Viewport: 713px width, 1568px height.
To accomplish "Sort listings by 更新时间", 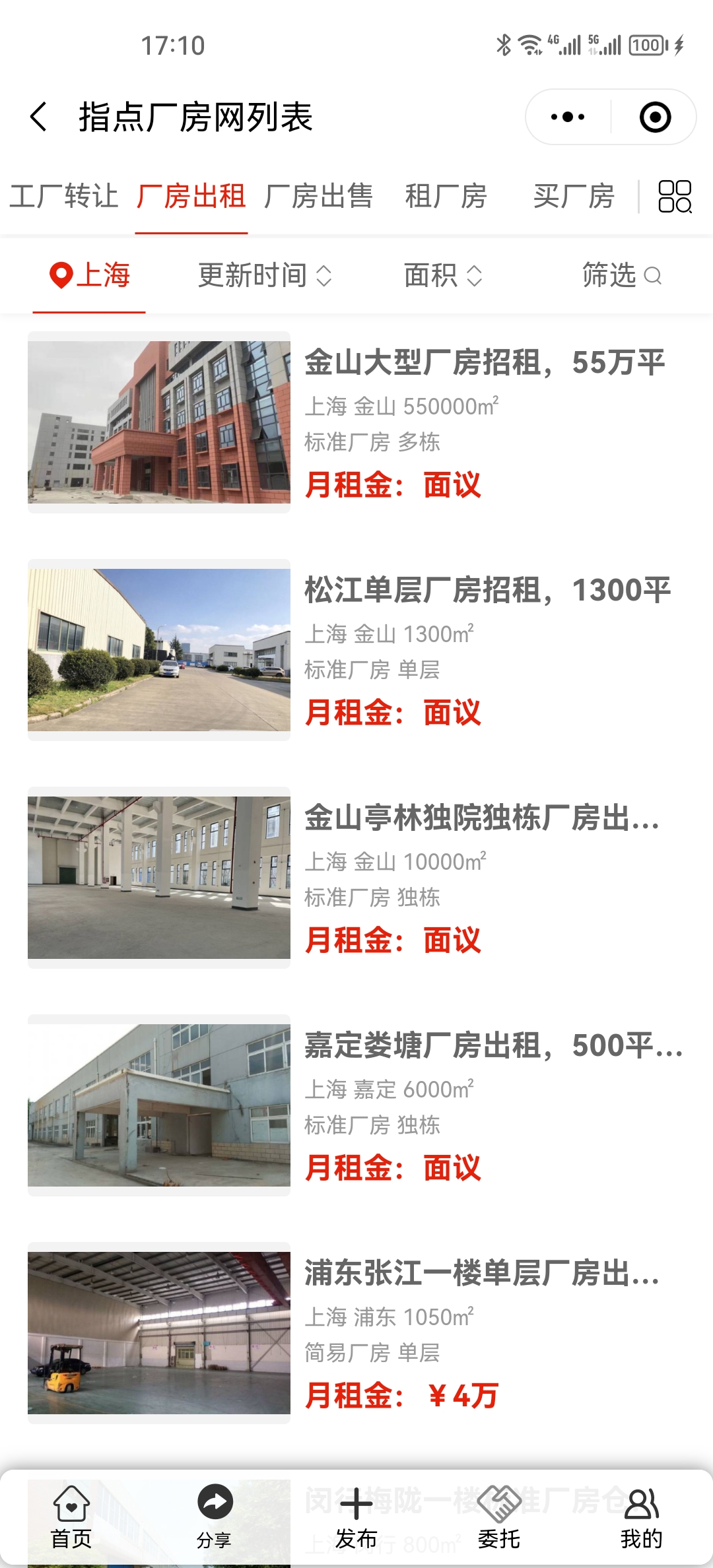I will 264,275.
